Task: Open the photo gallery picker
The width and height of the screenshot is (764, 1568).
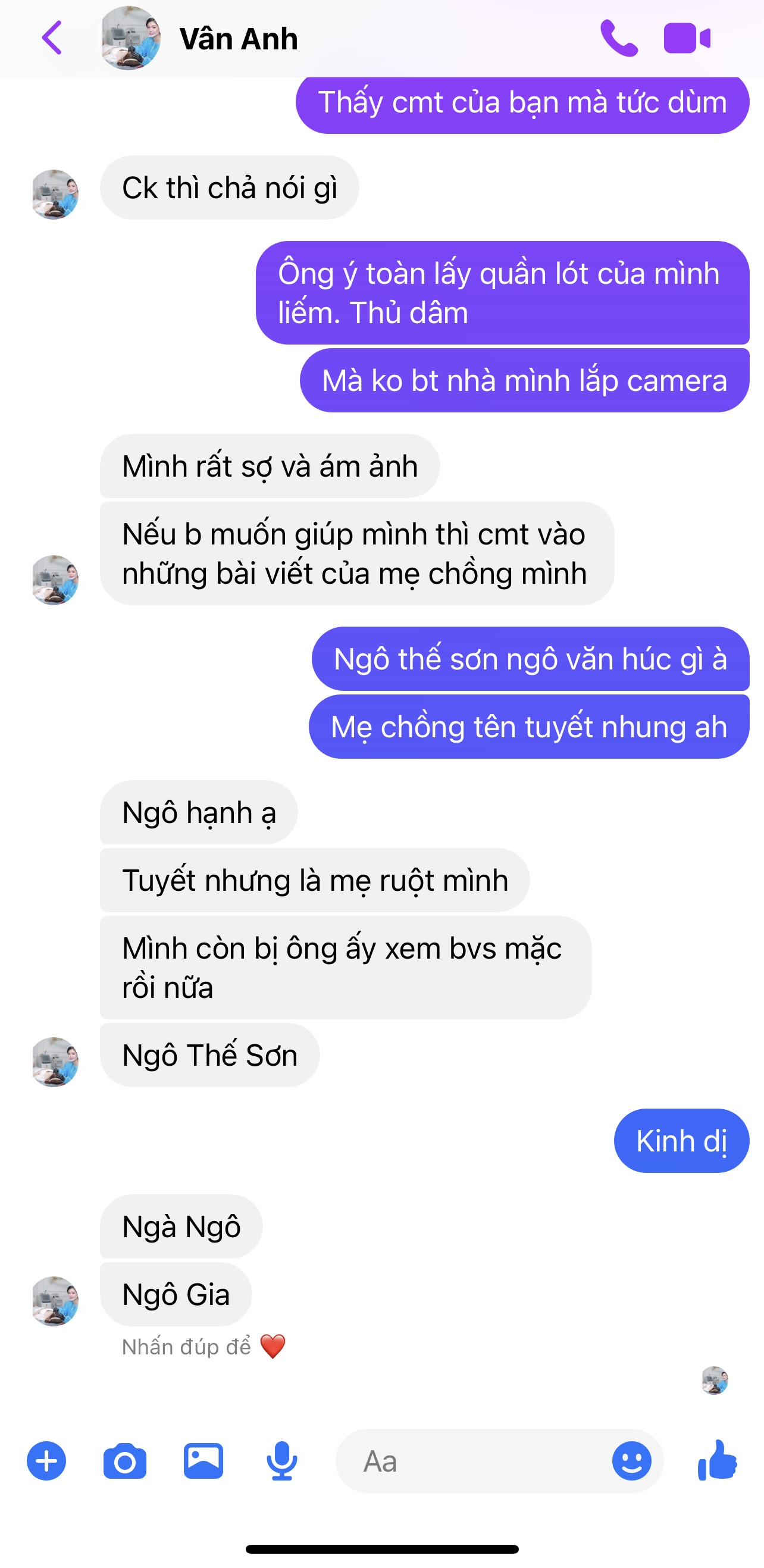Action: [x=203, y=1460]
